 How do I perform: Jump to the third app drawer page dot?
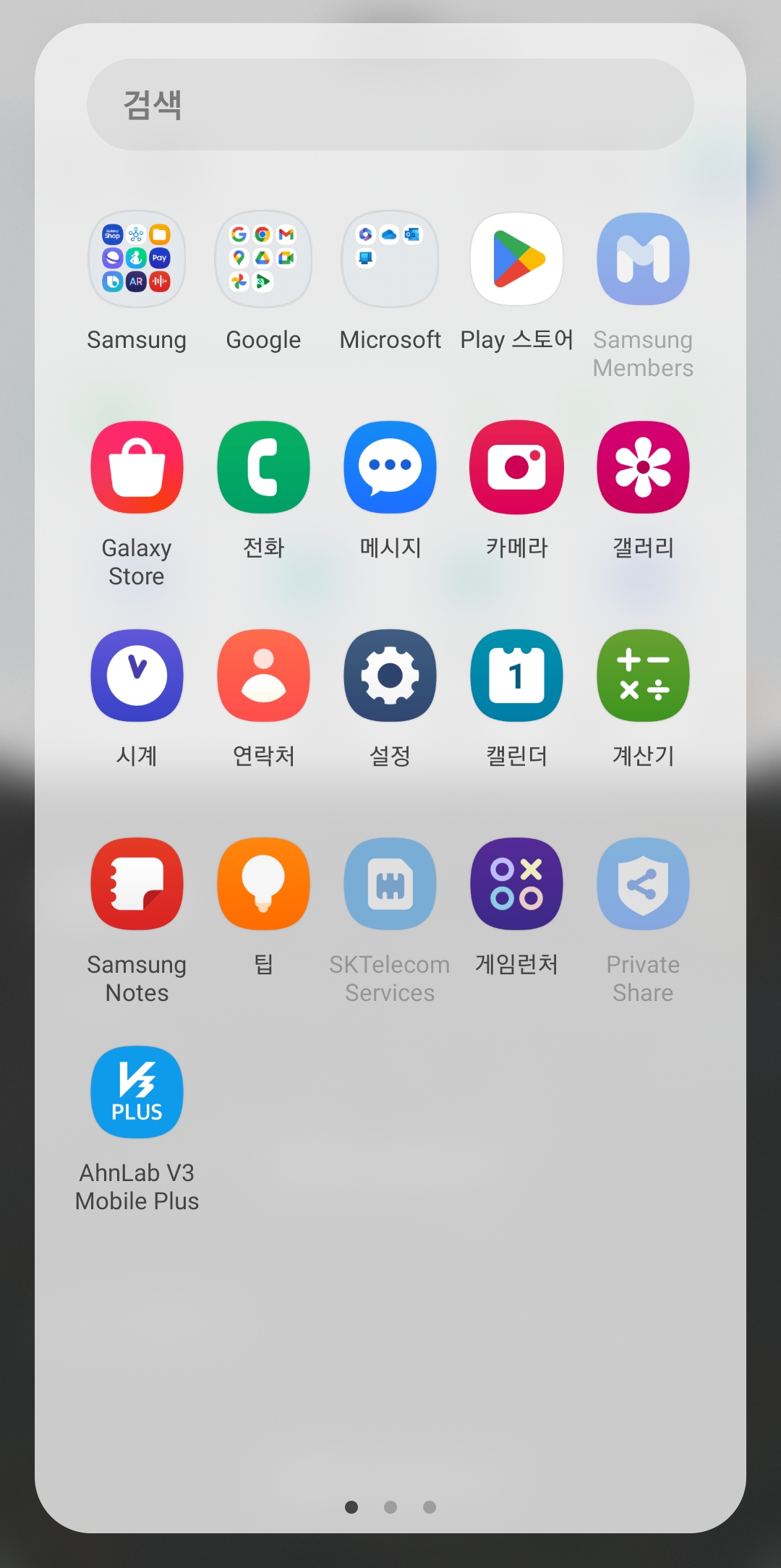(x=430, y=1507)
